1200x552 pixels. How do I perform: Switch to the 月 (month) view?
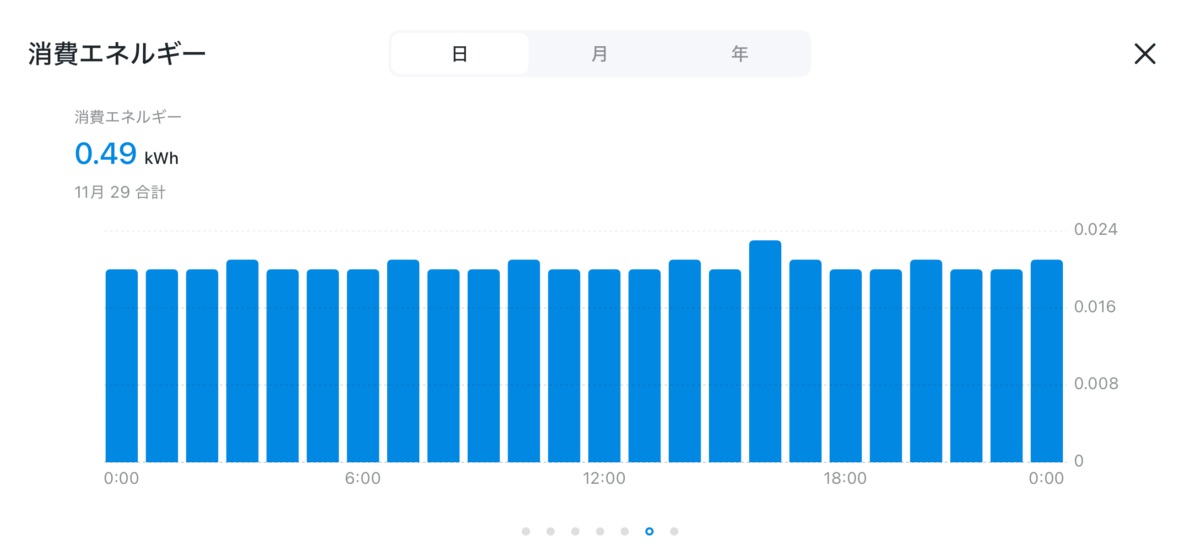[x=599, y=54]
